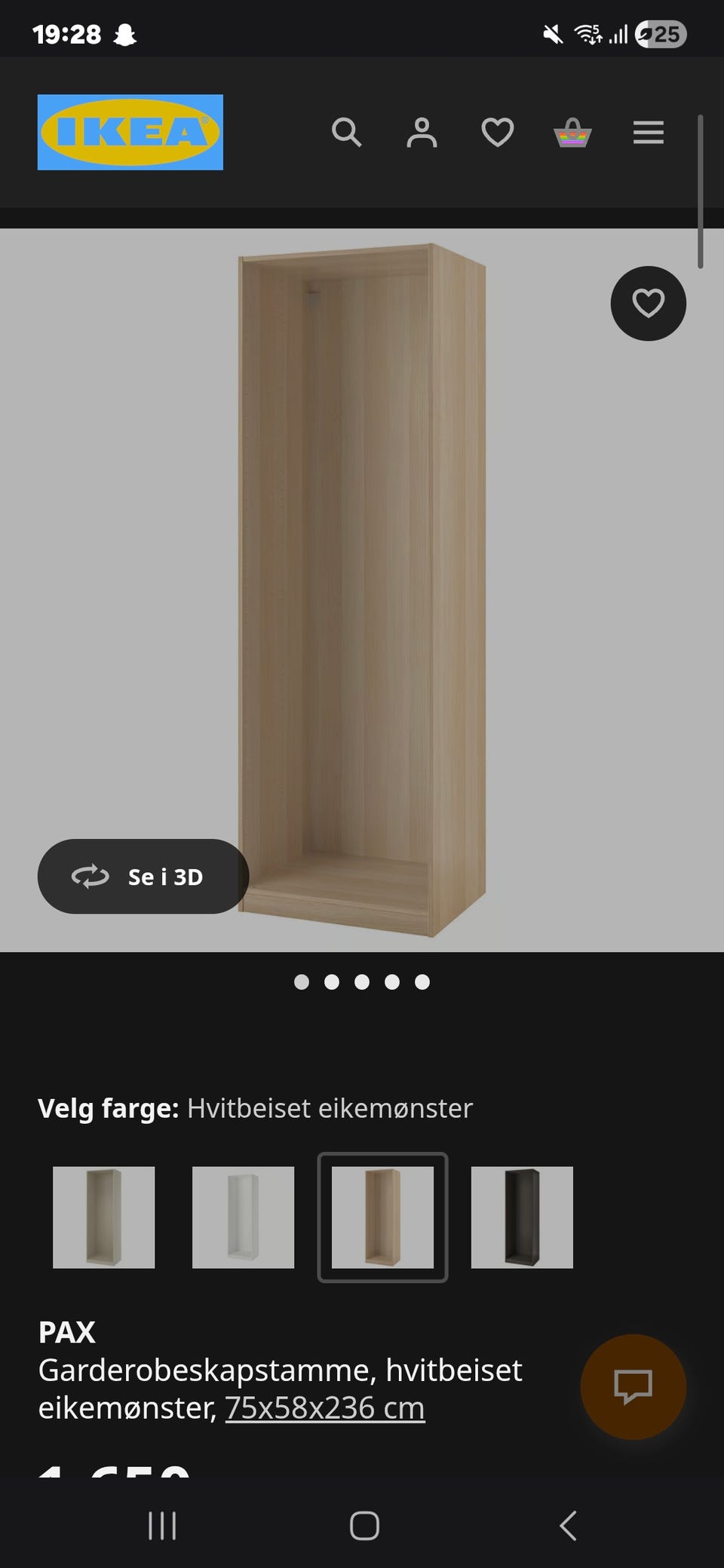Choose the selected white stained oak swatch
Screen dimensions: 724x1568
(x=383, y=1217)
